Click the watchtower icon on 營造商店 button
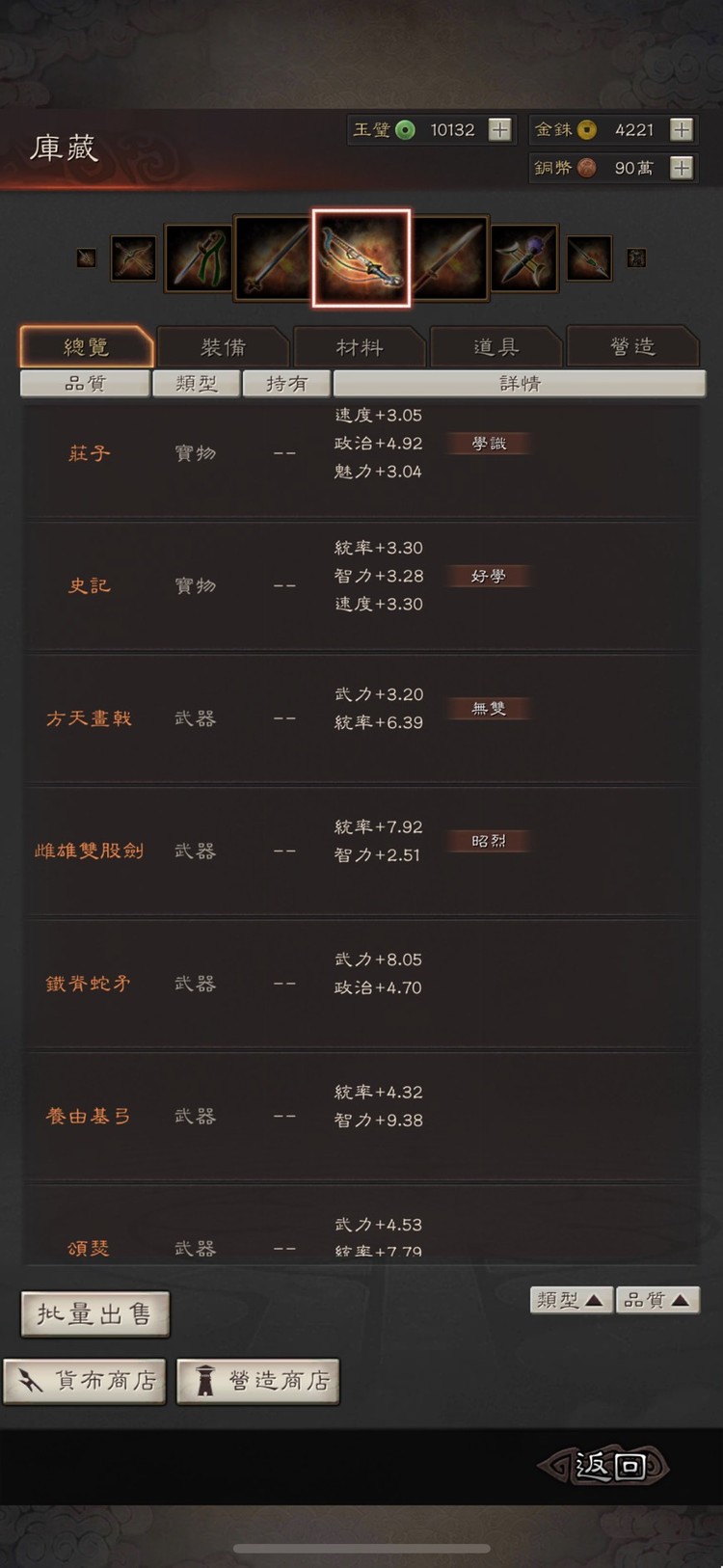Viewport: 723px width, 1568px height. coord(204,1380)
